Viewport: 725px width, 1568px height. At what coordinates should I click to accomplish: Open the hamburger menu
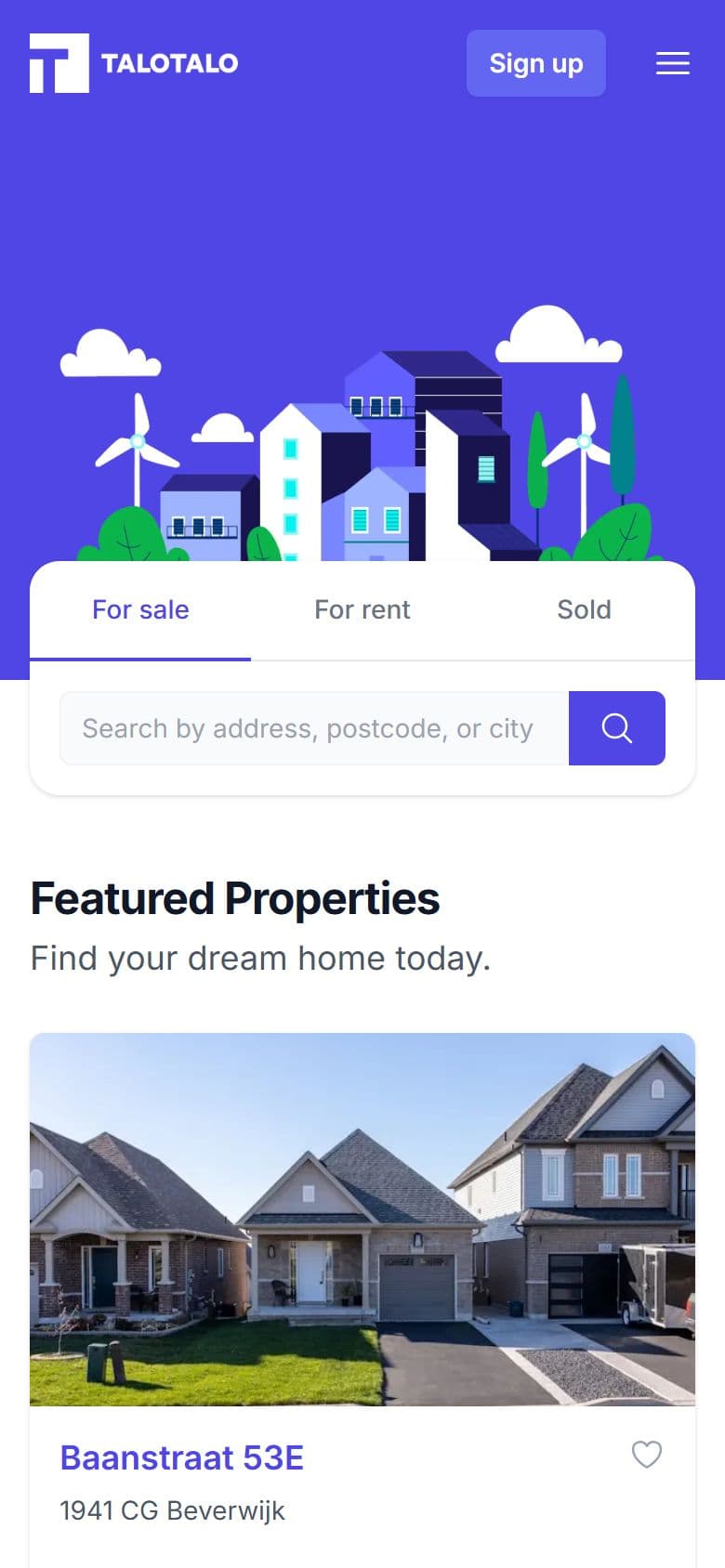[x=673, y=63]
